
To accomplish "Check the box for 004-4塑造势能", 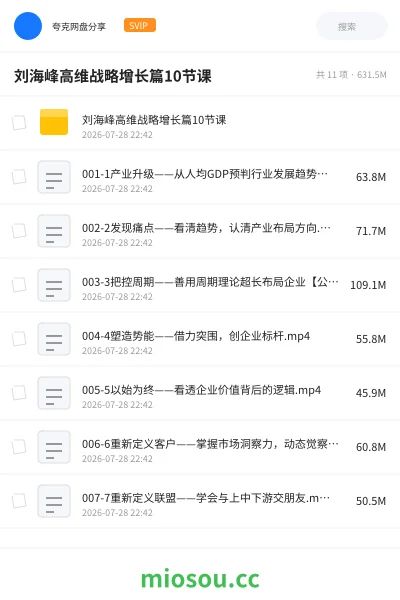I will [x=19, y=339].
